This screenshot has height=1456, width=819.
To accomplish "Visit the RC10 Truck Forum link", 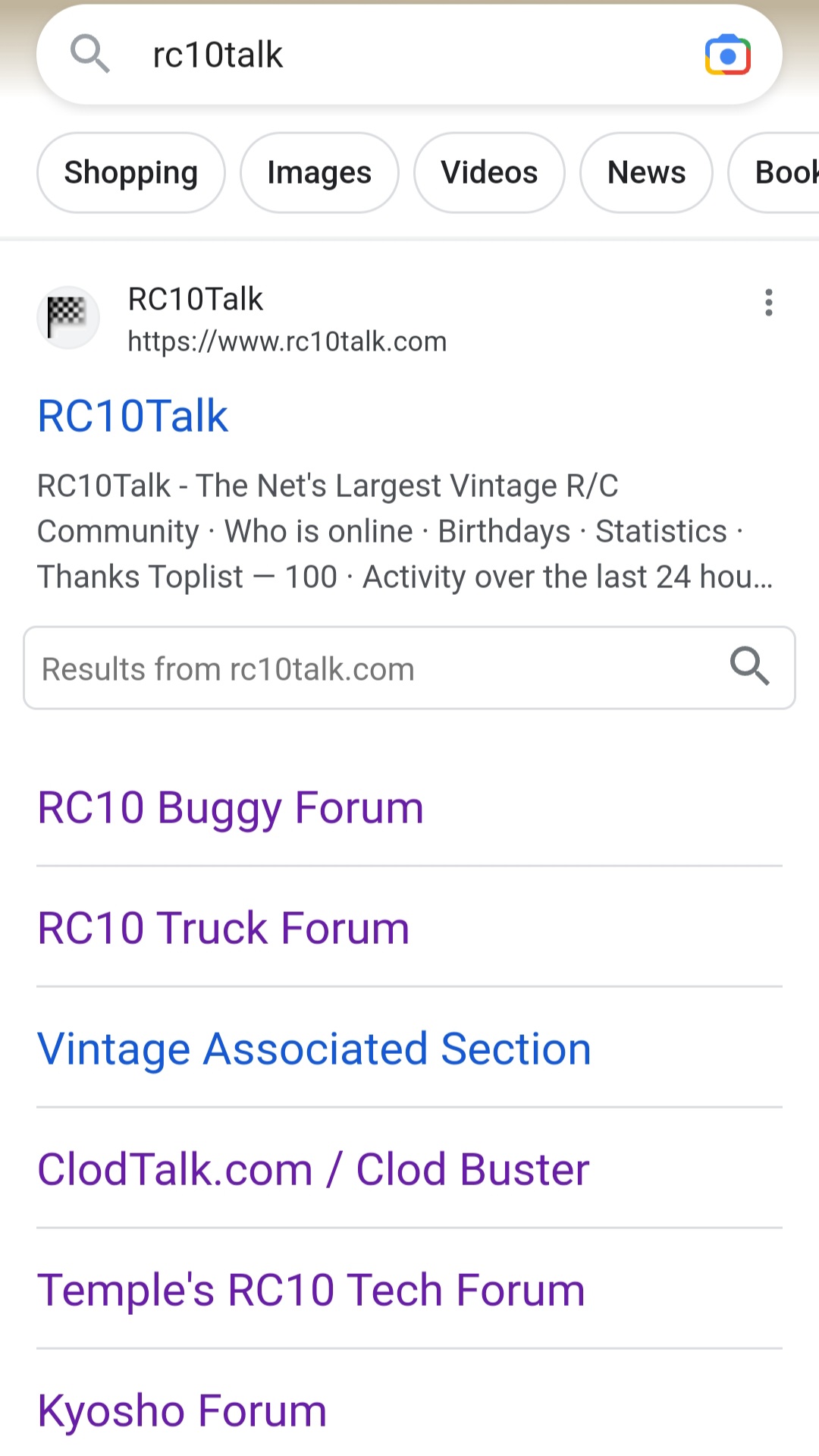I will click(224, 928).
